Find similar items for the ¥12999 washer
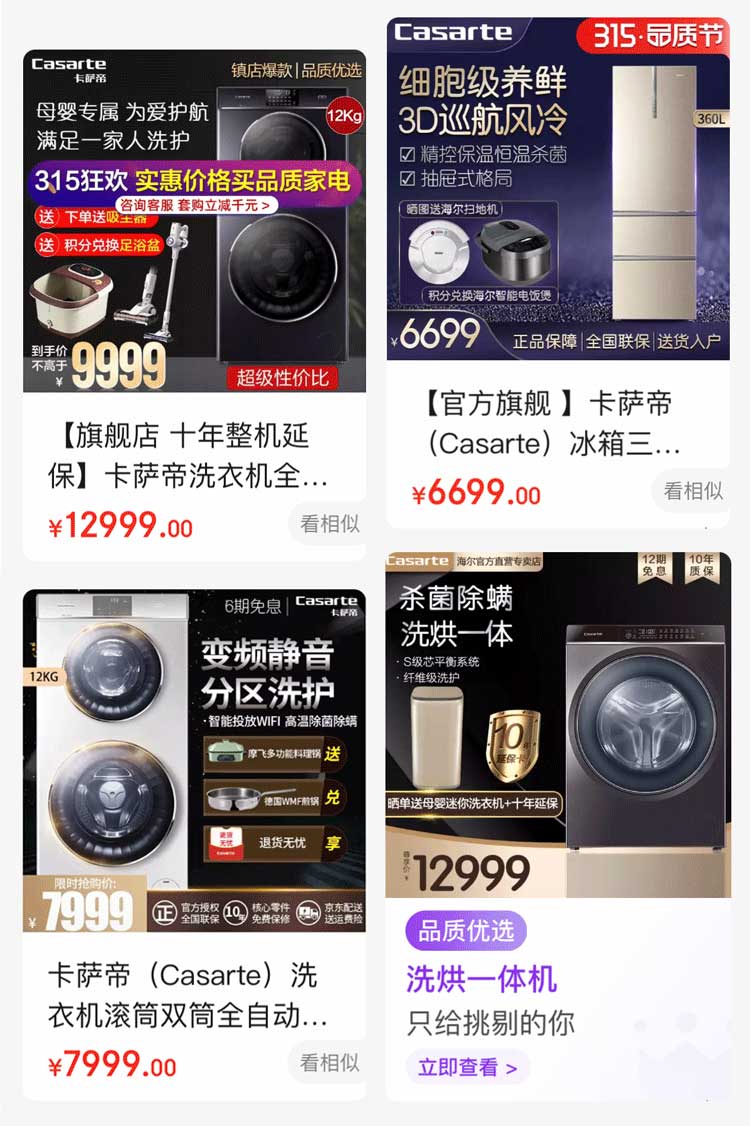 pos(330,523)
